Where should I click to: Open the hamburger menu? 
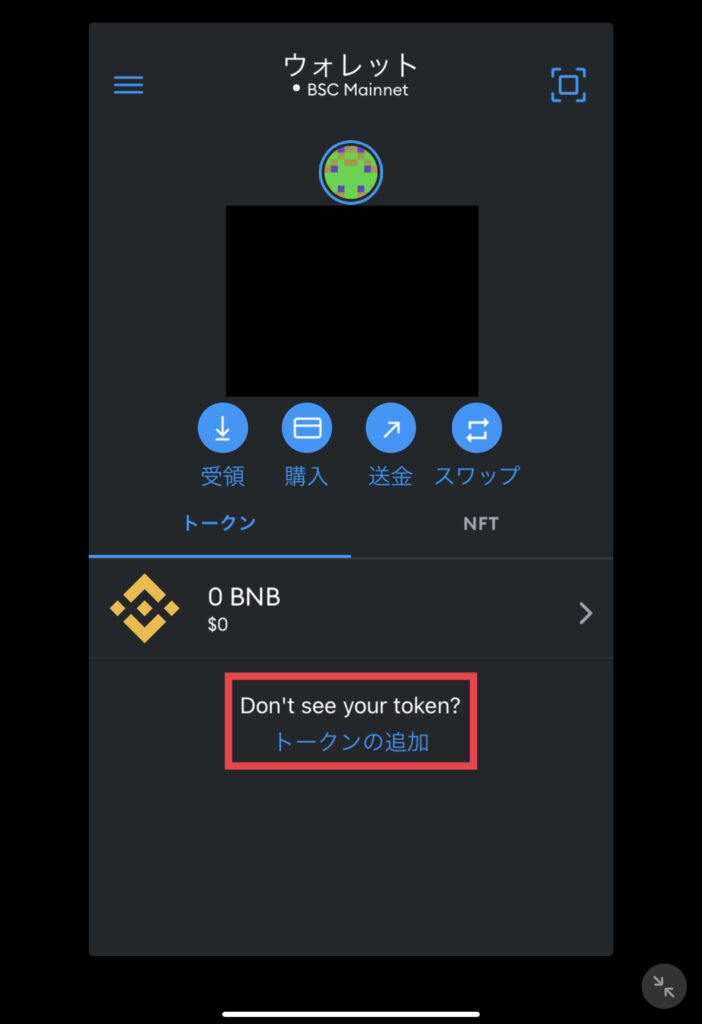(128, 85)
